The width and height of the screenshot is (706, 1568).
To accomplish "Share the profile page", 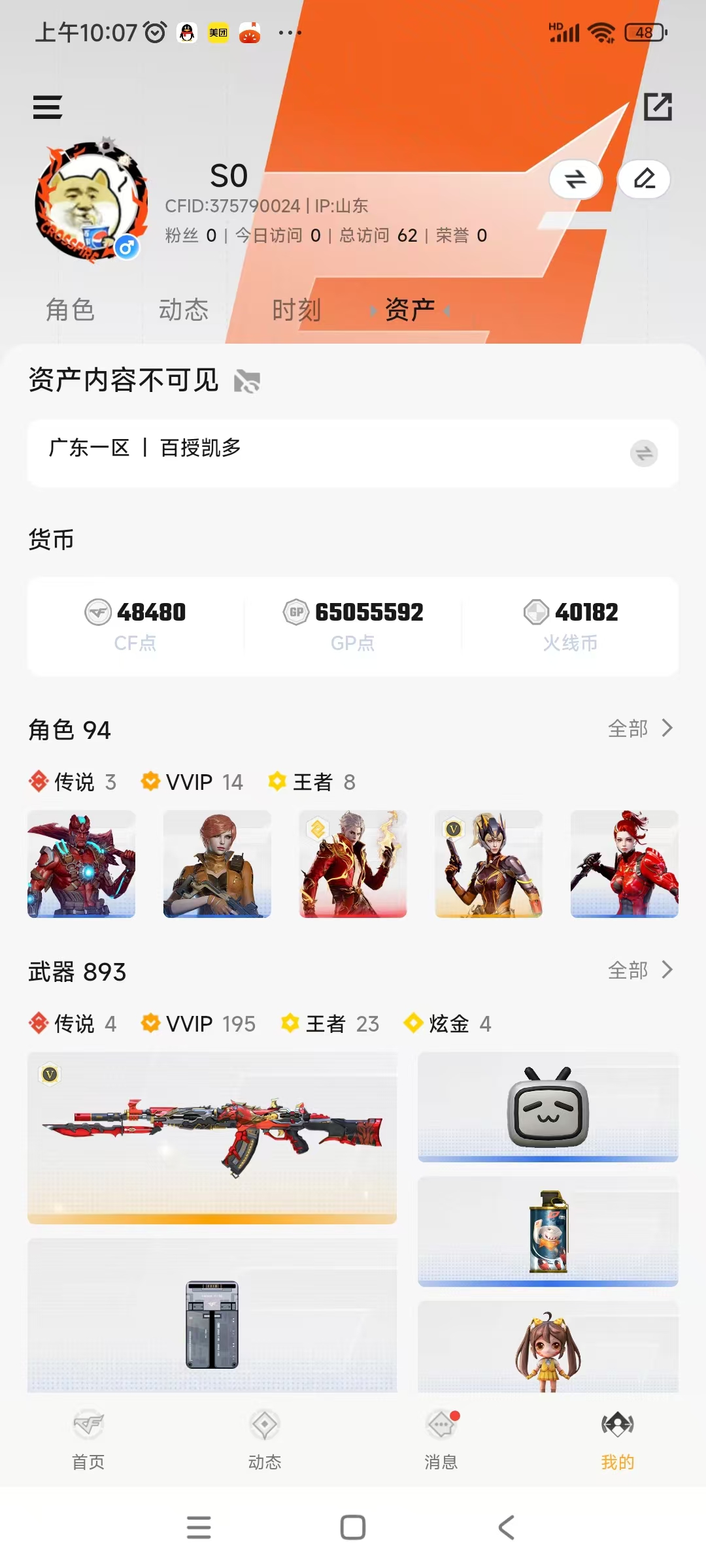I will pos(658,106).
